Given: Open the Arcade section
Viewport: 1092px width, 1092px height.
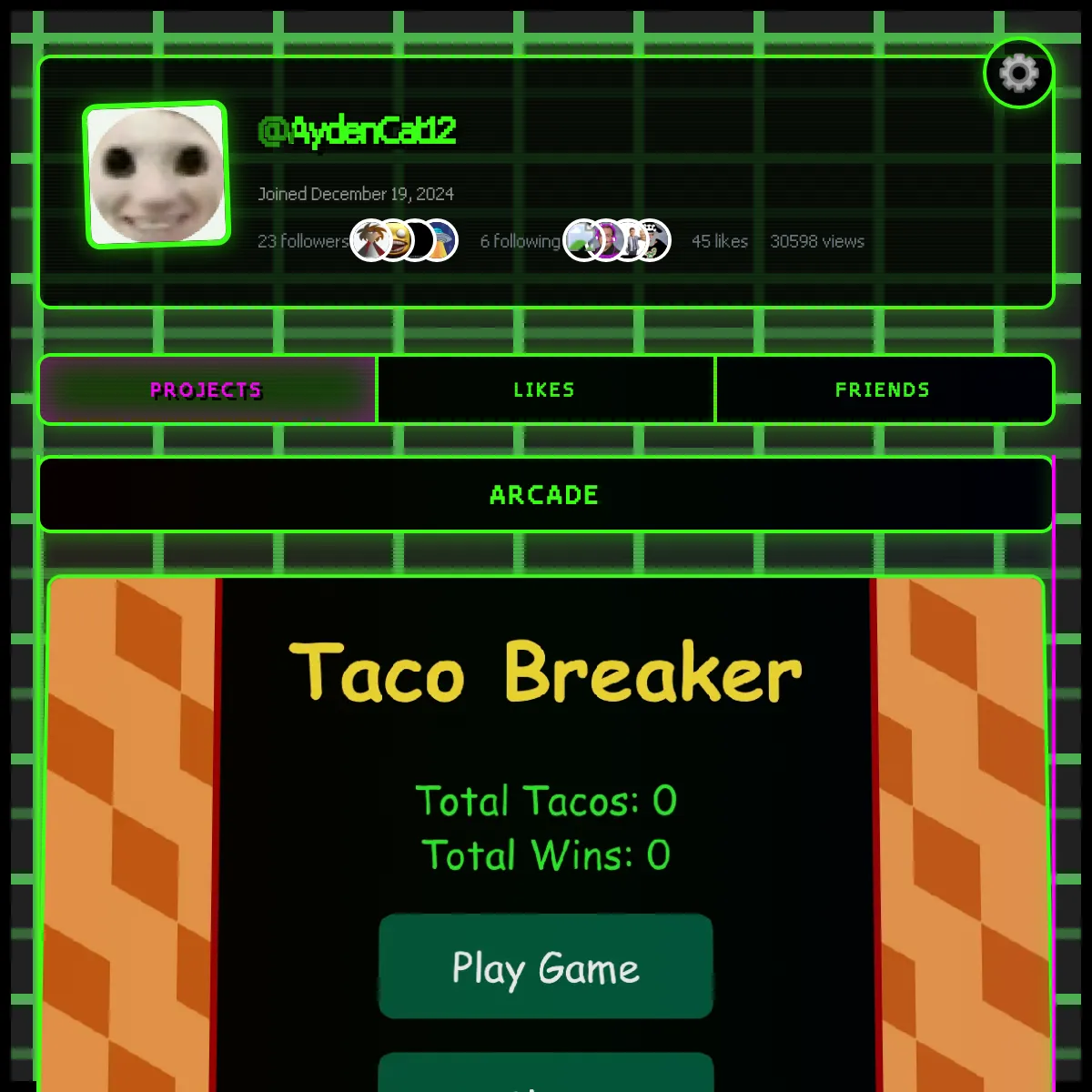Looking at the screenshot, I should click(544, 494).
